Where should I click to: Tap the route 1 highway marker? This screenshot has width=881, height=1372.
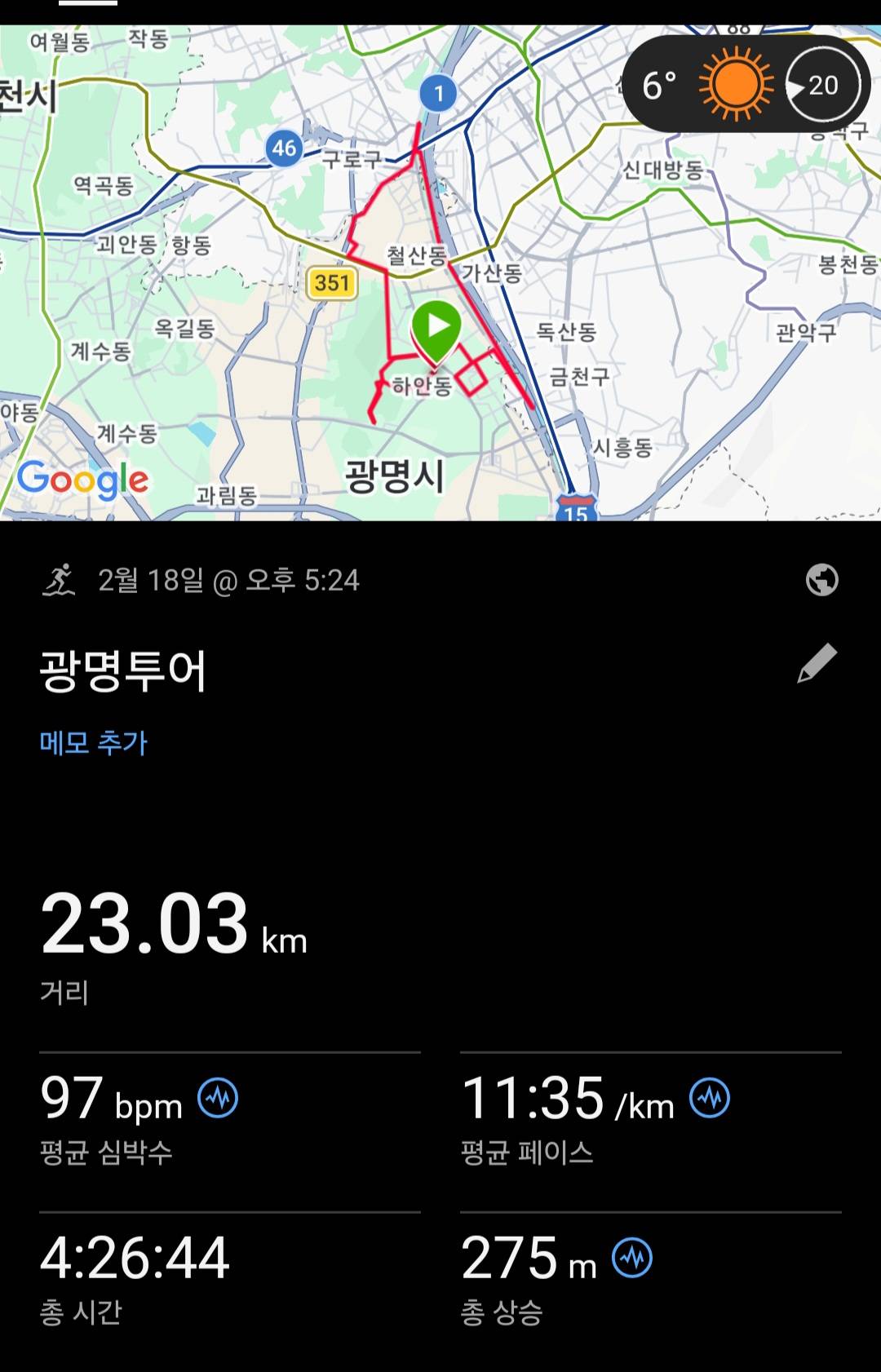point(438,94)
